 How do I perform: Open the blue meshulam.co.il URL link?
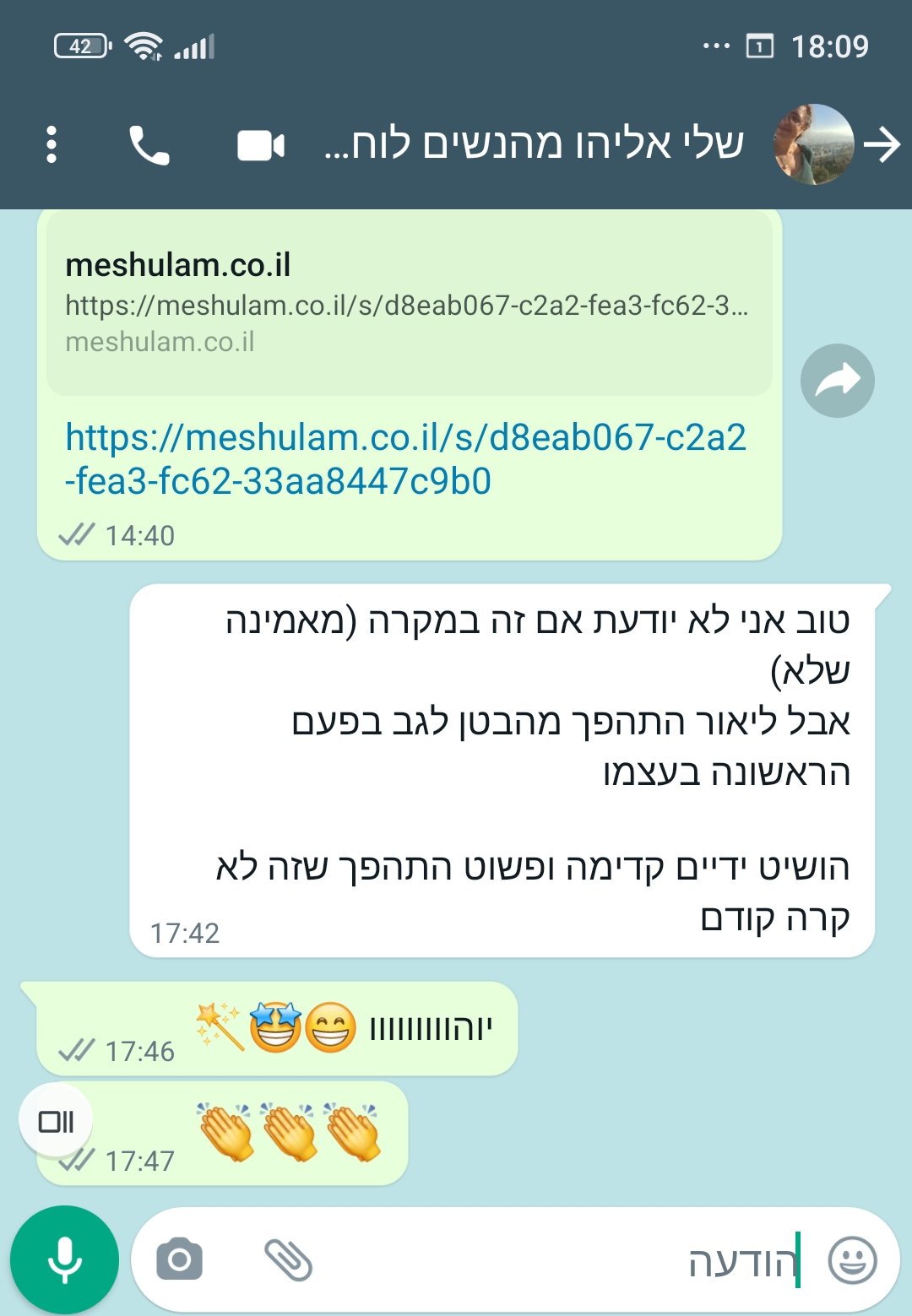click(405, 459)
